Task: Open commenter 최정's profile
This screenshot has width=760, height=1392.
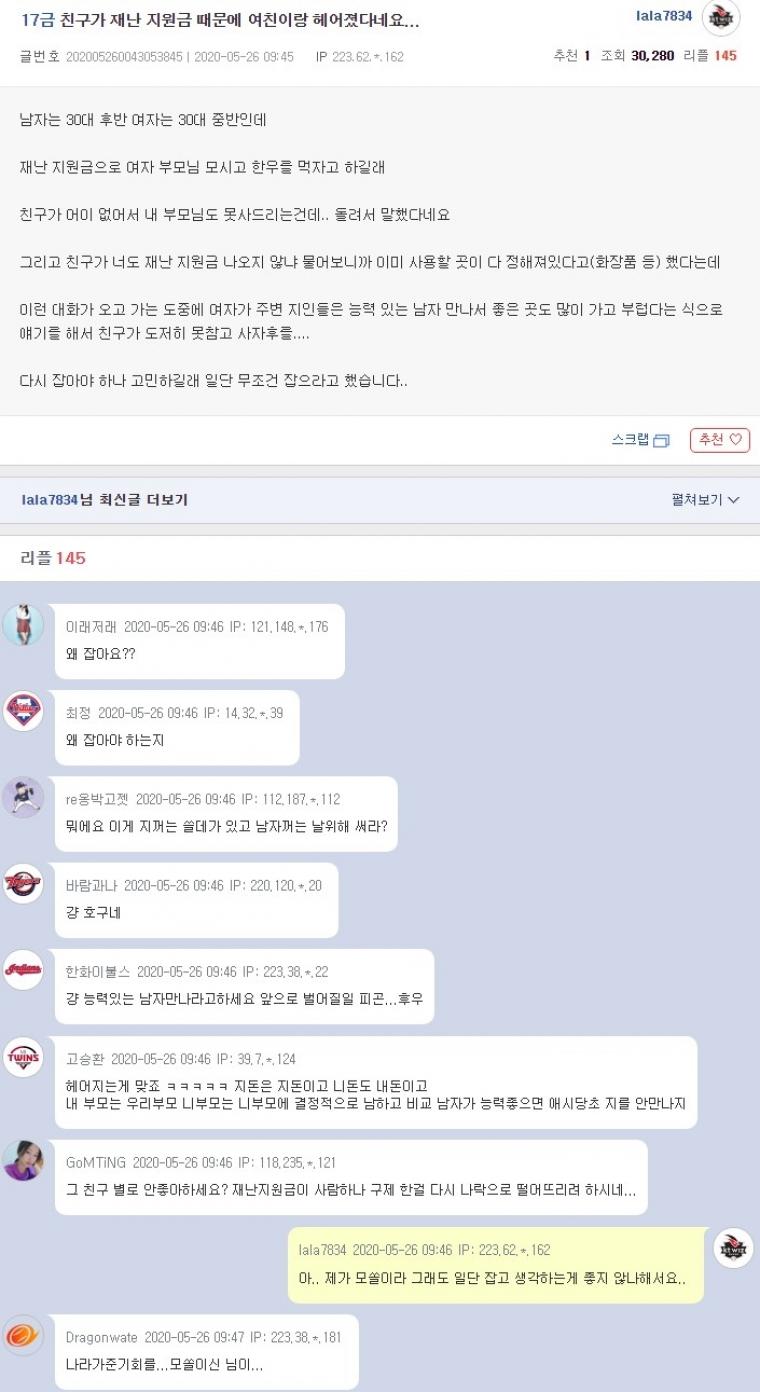Action: pyautogui.click(x=78, y=713)
